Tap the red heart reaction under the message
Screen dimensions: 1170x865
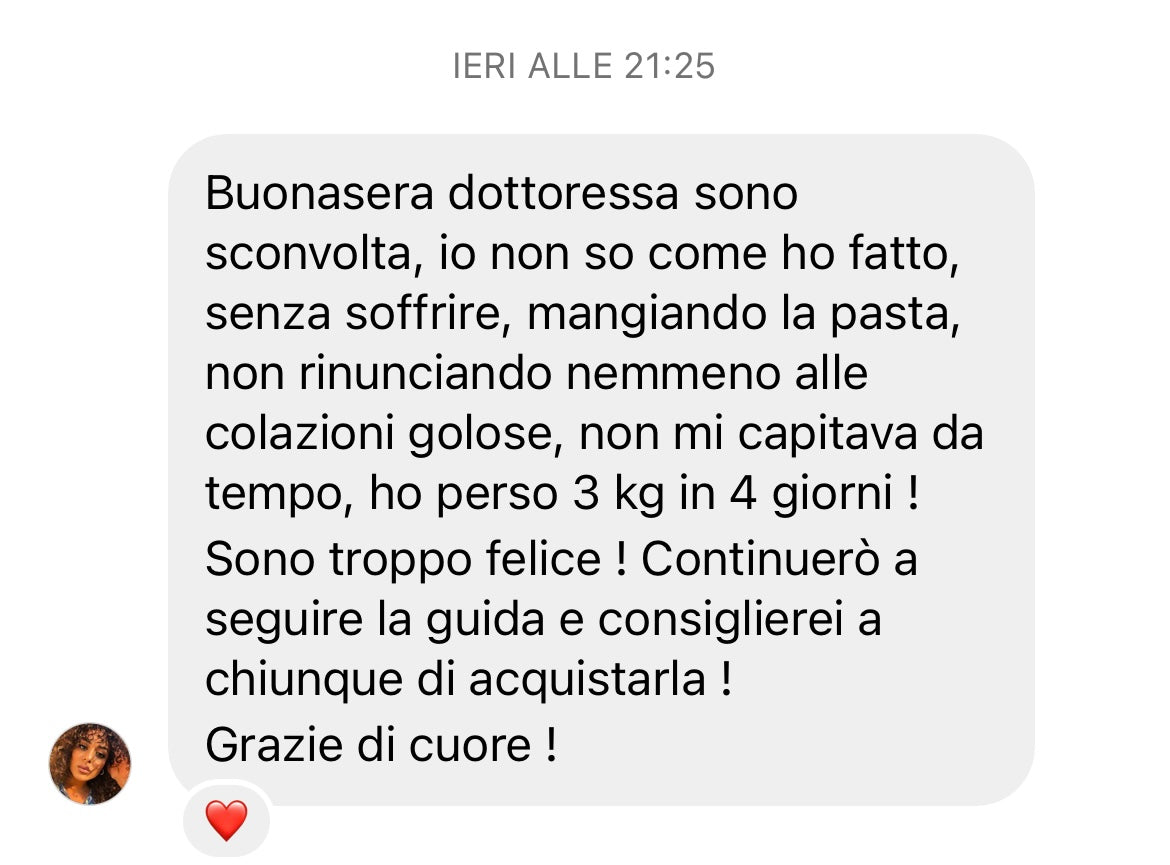click(226, 821)
